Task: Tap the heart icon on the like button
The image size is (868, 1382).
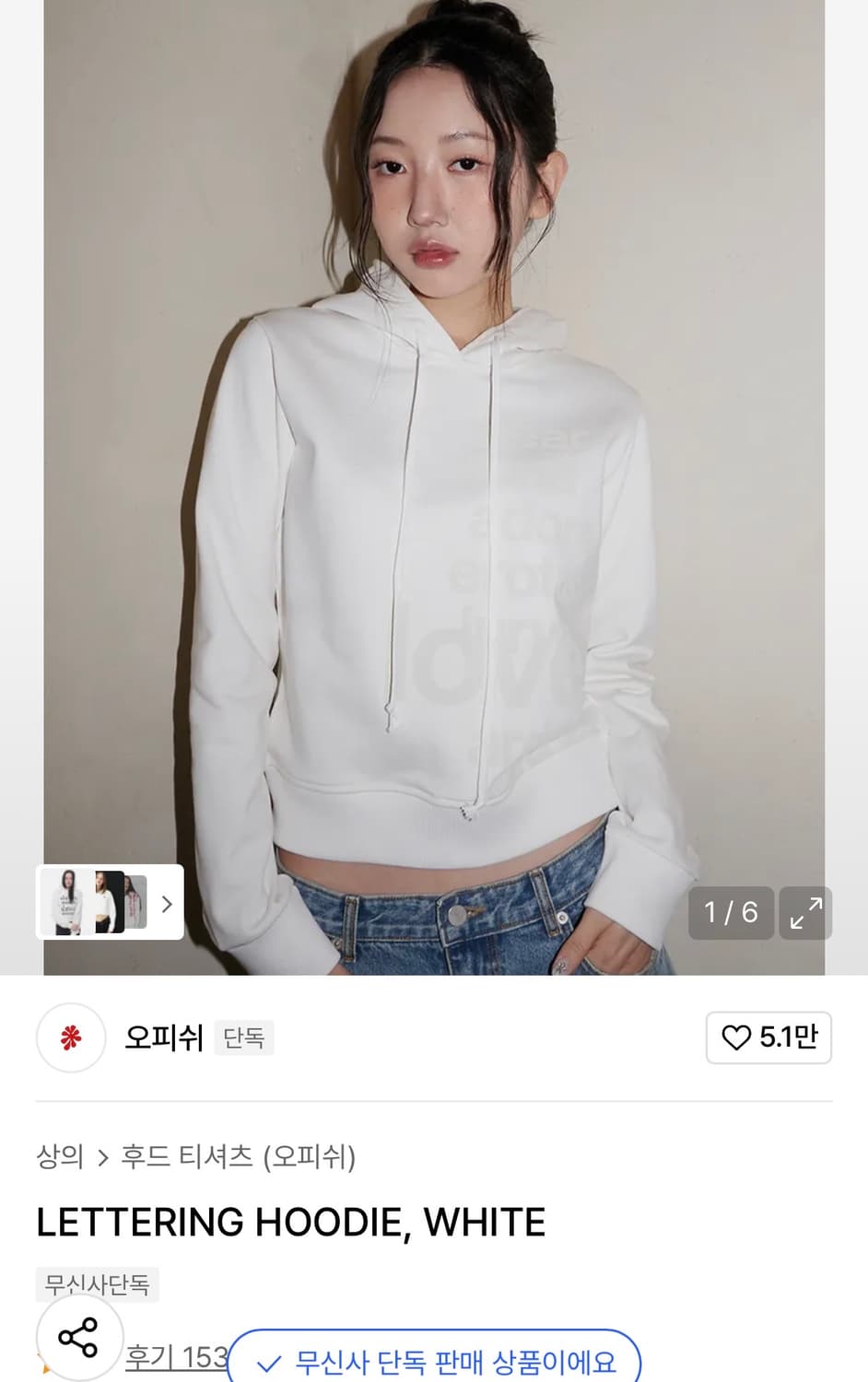Action: point(736,1037)
